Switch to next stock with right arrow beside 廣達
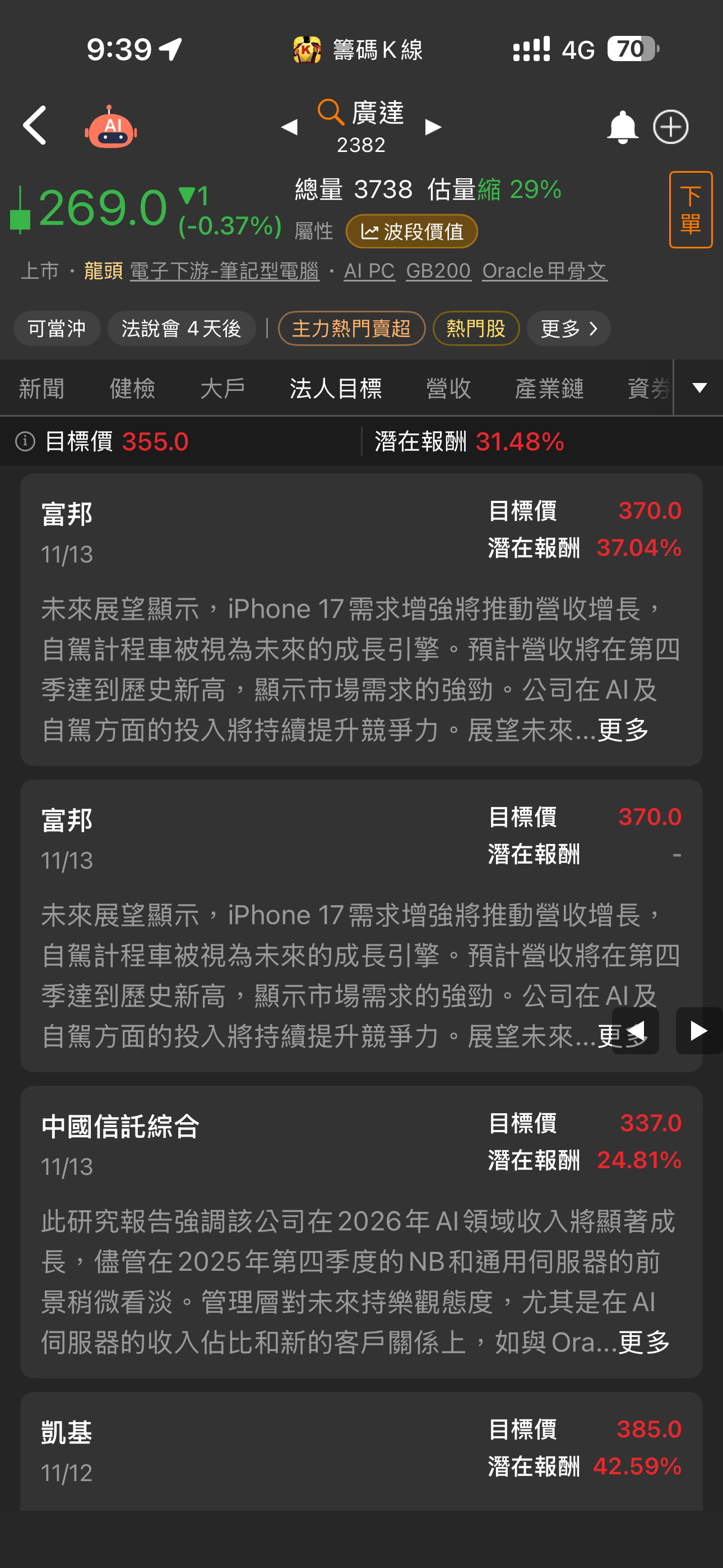Viewport: 723px width, 1568px height. tap(433, 127)
